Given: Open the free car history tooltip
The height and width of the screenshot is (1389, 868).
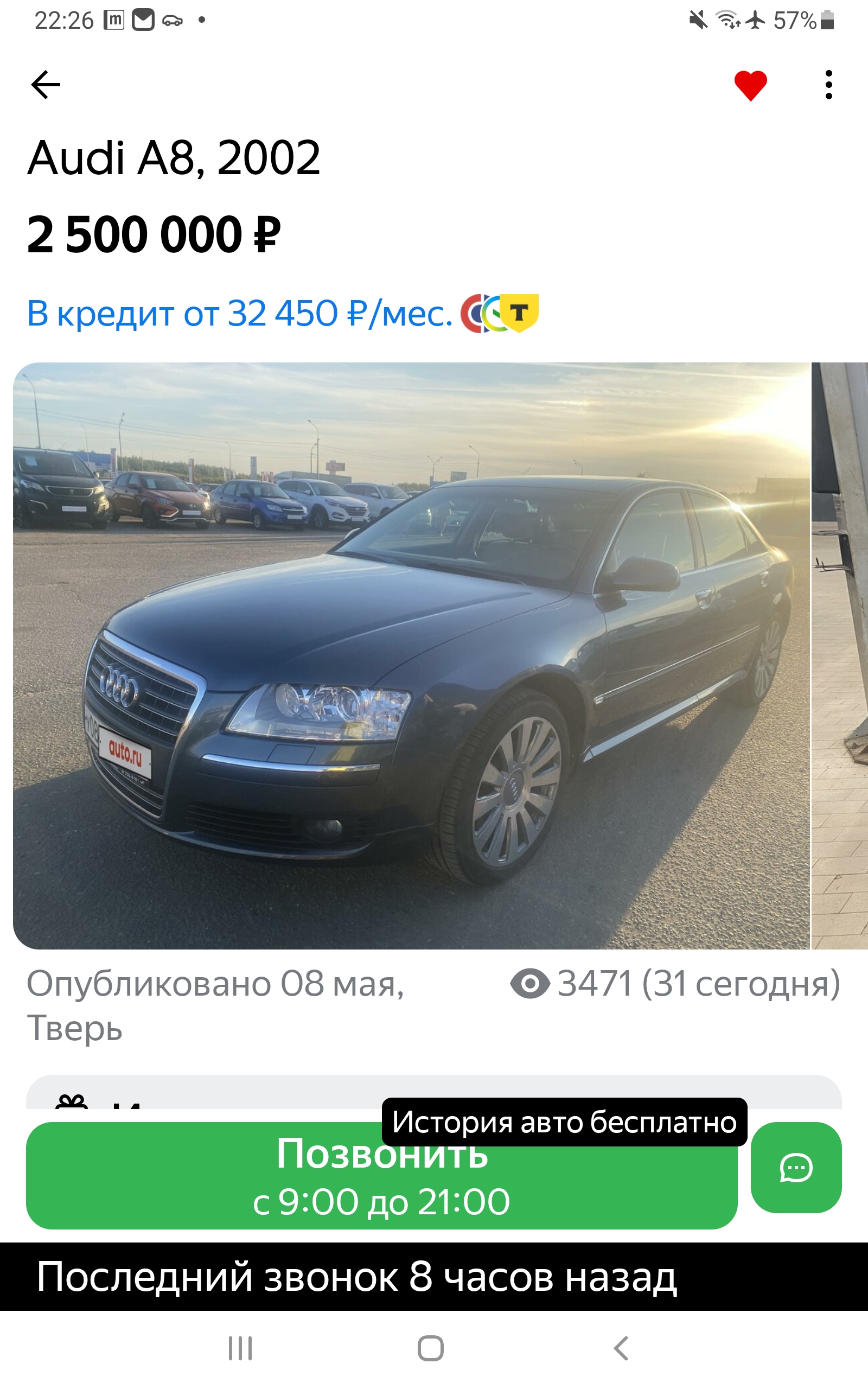Looking at the screenshot, I should point(564,1122).
